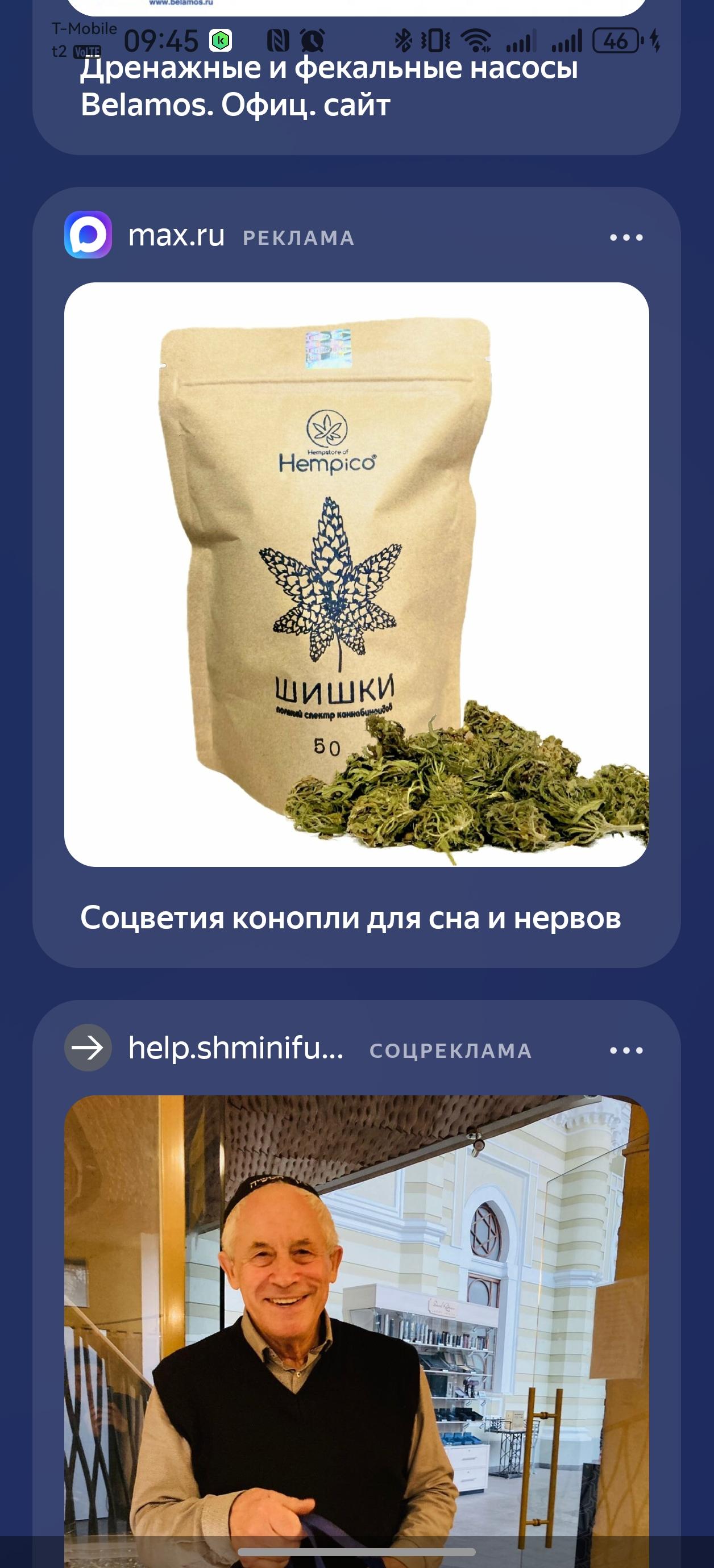Open the smiling man photo social ad
Image resolution: width=714 pixels, height=1568 pixels.
click(x=356, y=1327)
